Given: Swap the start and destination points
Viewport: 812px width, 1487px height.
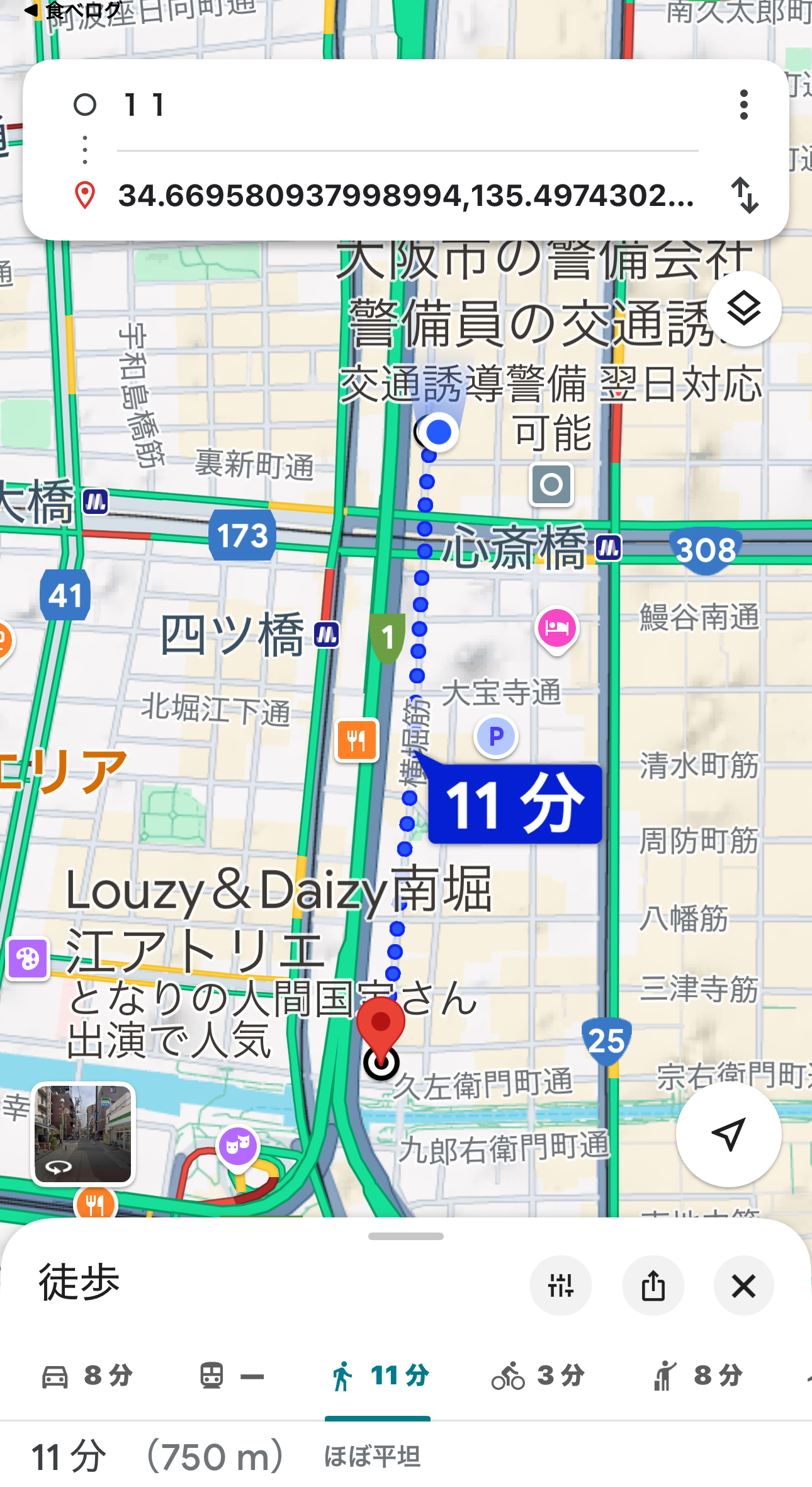Looking at the screenshot, I should tap(745, 195).
